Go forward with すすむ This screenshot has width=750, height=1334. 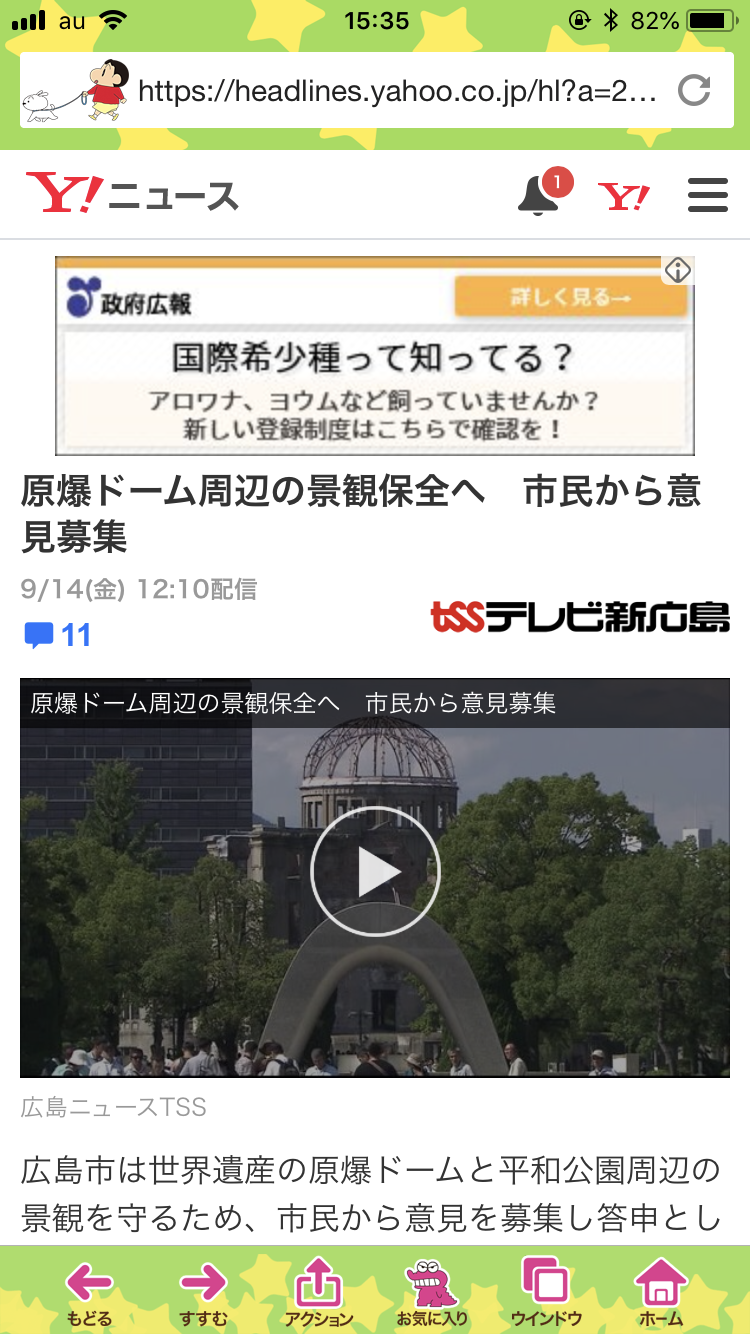pyautogui.click(x=204, y=1294)
